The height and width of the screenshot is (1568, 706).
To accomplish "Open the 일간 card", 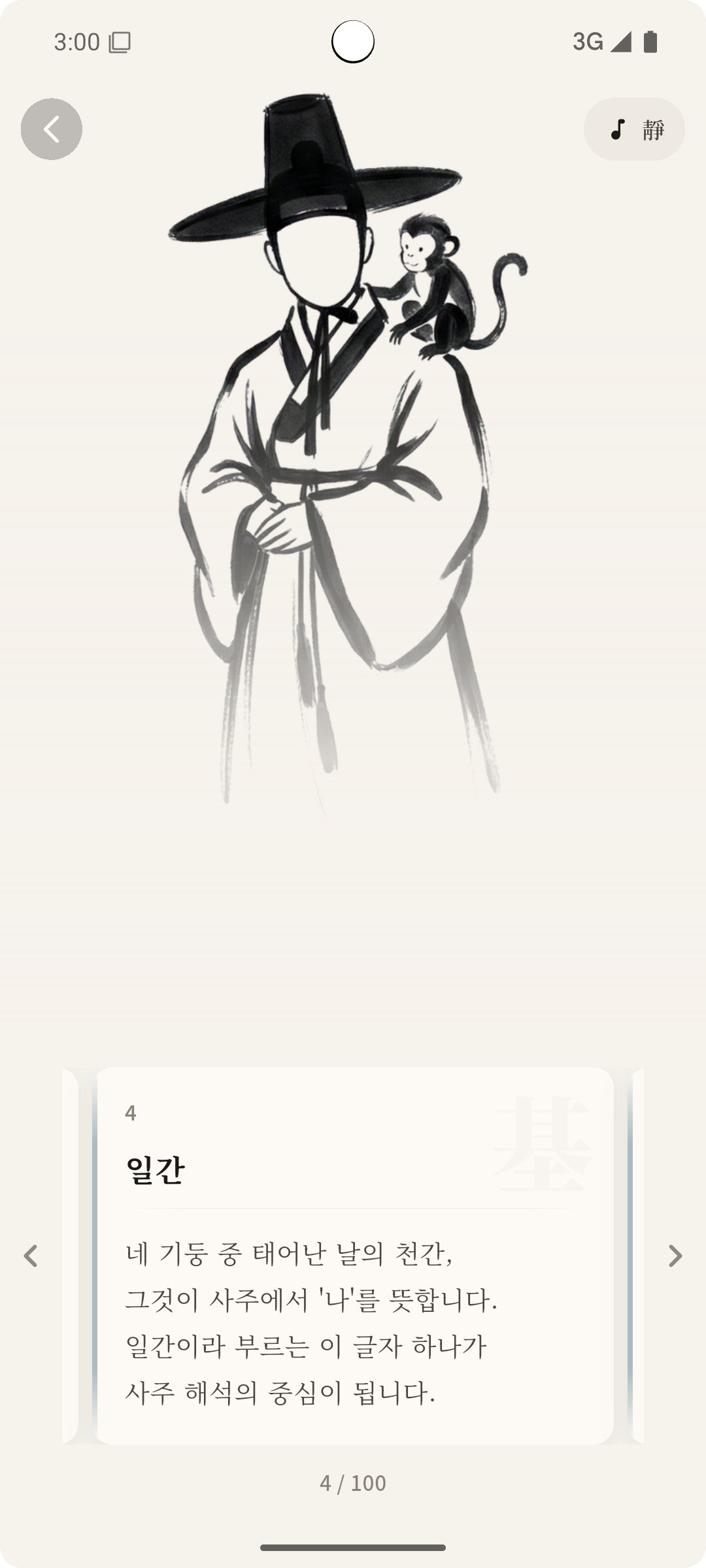I will (x=355, y=1254).
